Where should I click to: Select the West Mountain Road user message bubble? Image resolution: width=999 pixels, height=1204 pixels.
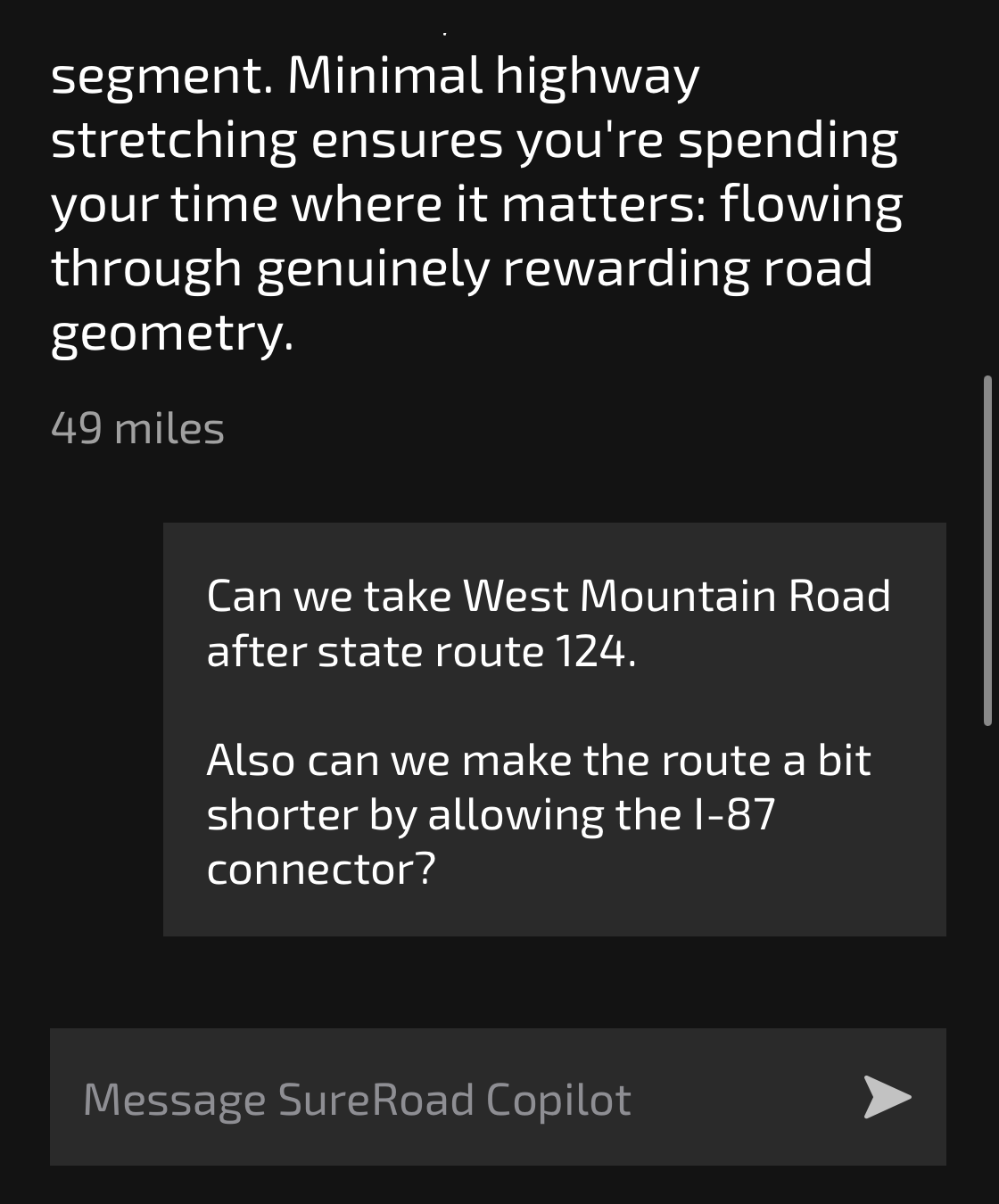pyautogui.click(x=550, y=624)
